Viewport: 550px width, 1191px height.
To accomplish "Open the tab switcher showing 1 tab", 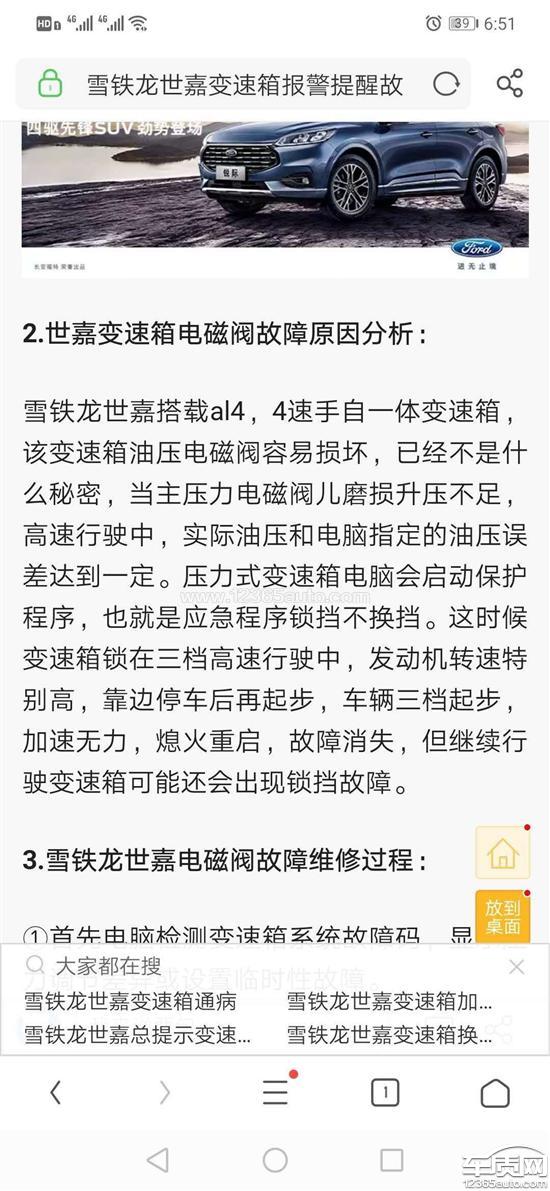I will (x=385, y=1093).
